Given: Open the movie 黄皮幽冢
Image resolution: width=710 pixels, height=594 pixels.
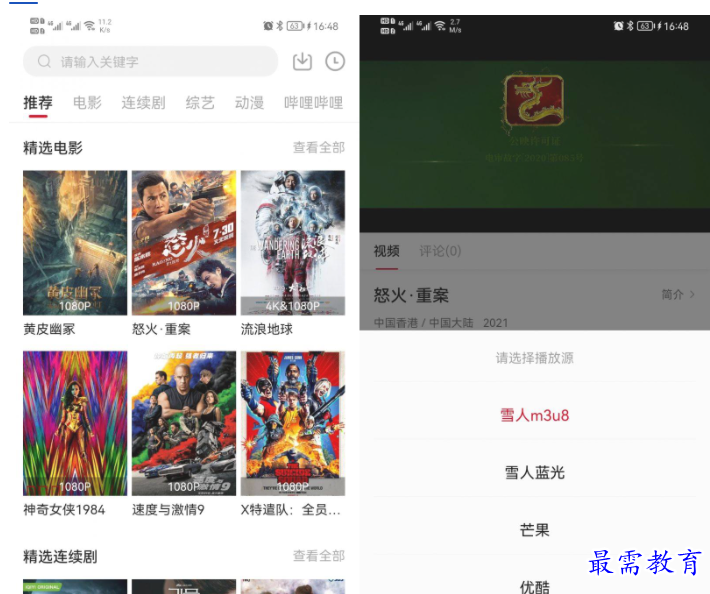Looking at the screenshot, I should 75,243.
